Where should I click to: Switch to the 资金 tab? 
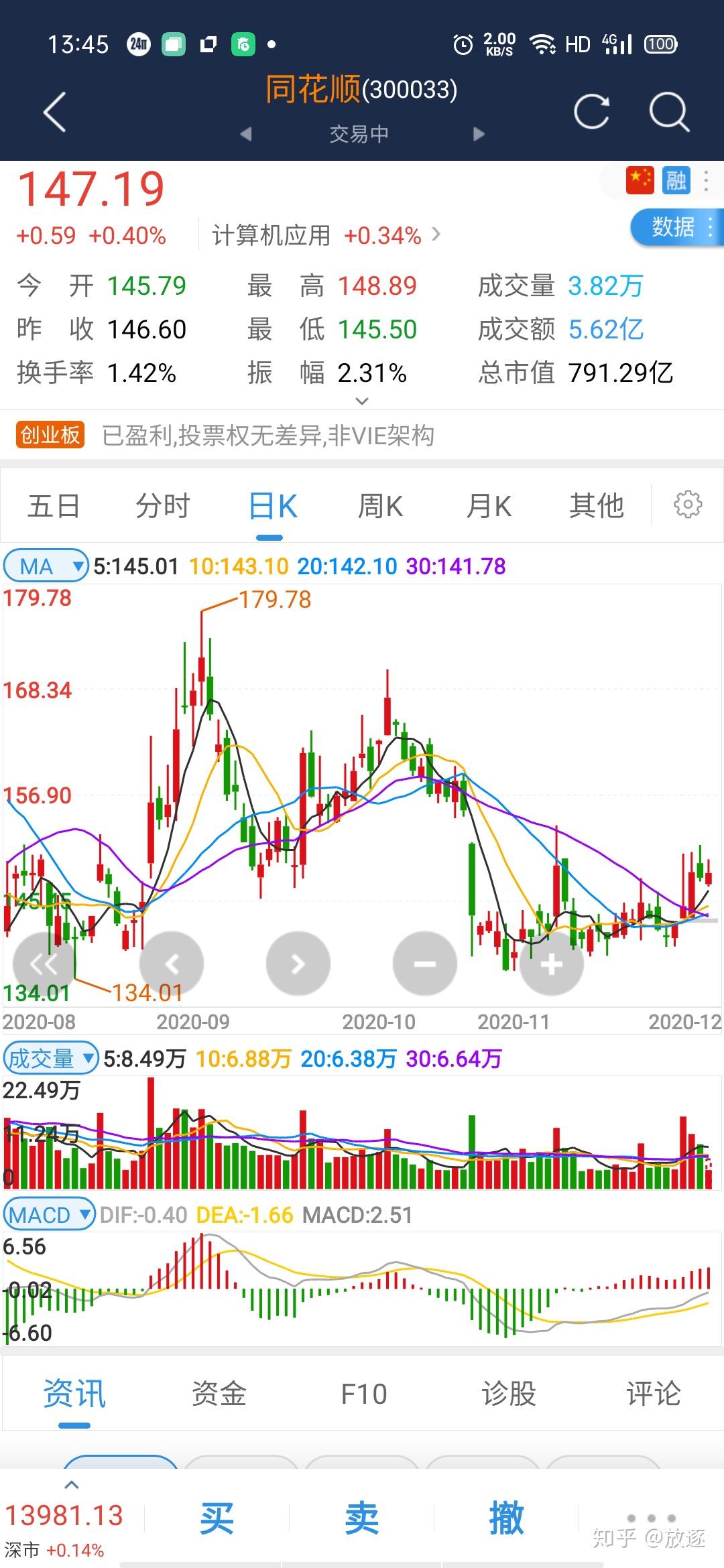coord(219,1394)
